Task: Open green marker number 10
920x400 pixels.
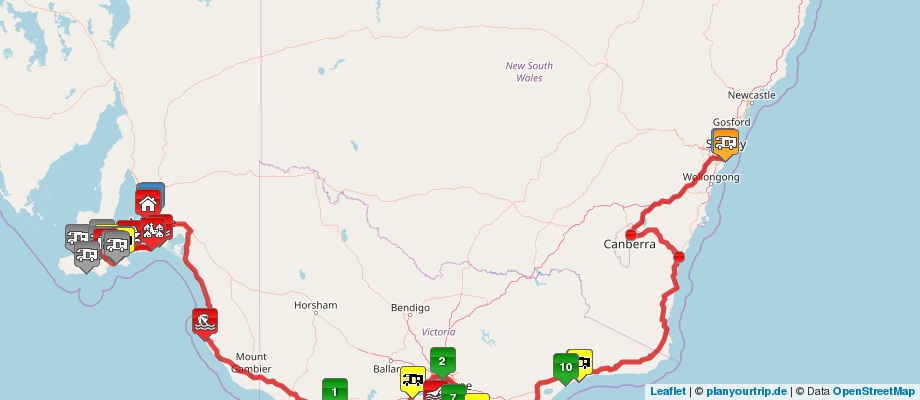Action: pyautogui.click(x=565, y=367)
